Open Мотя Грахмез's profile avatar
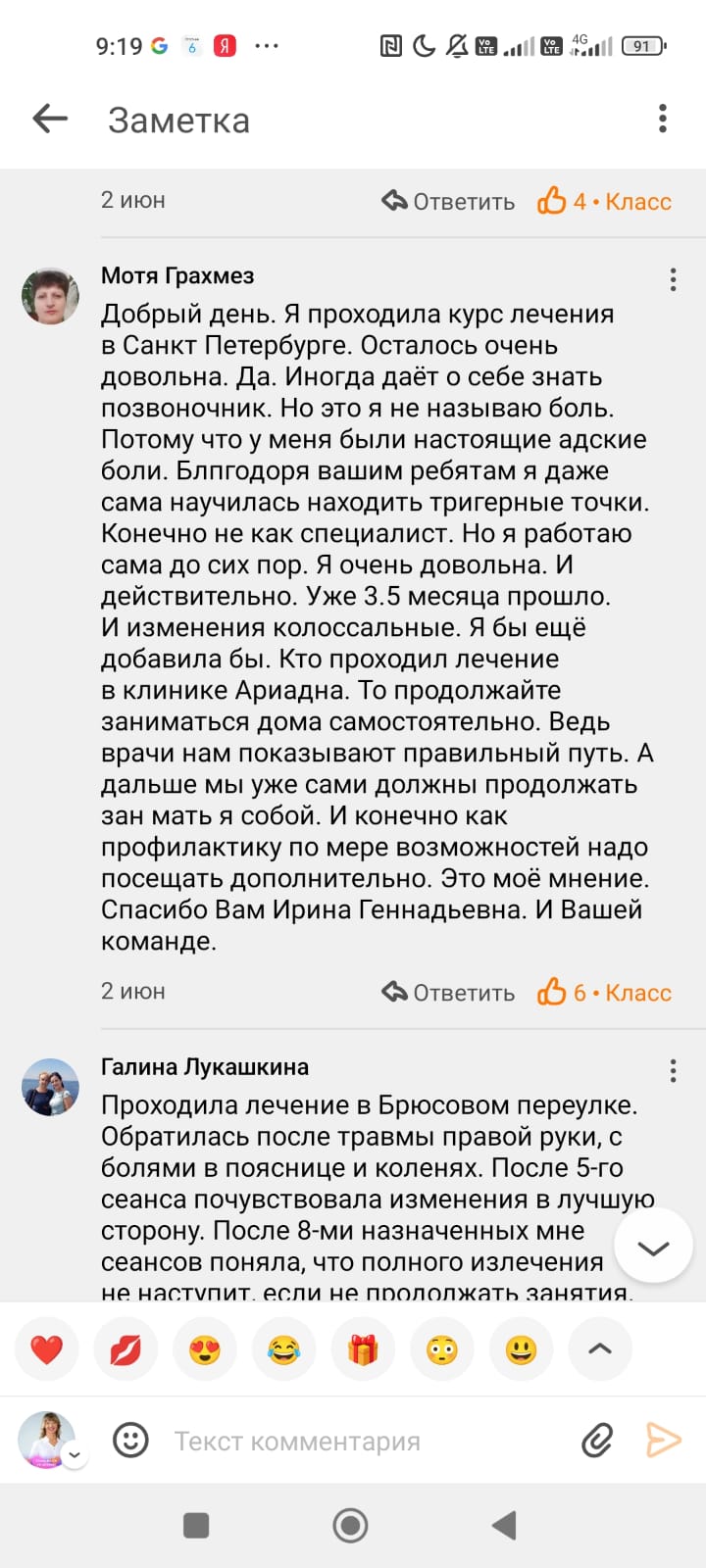Viewport: 706px width, 1568px height. 50,295
